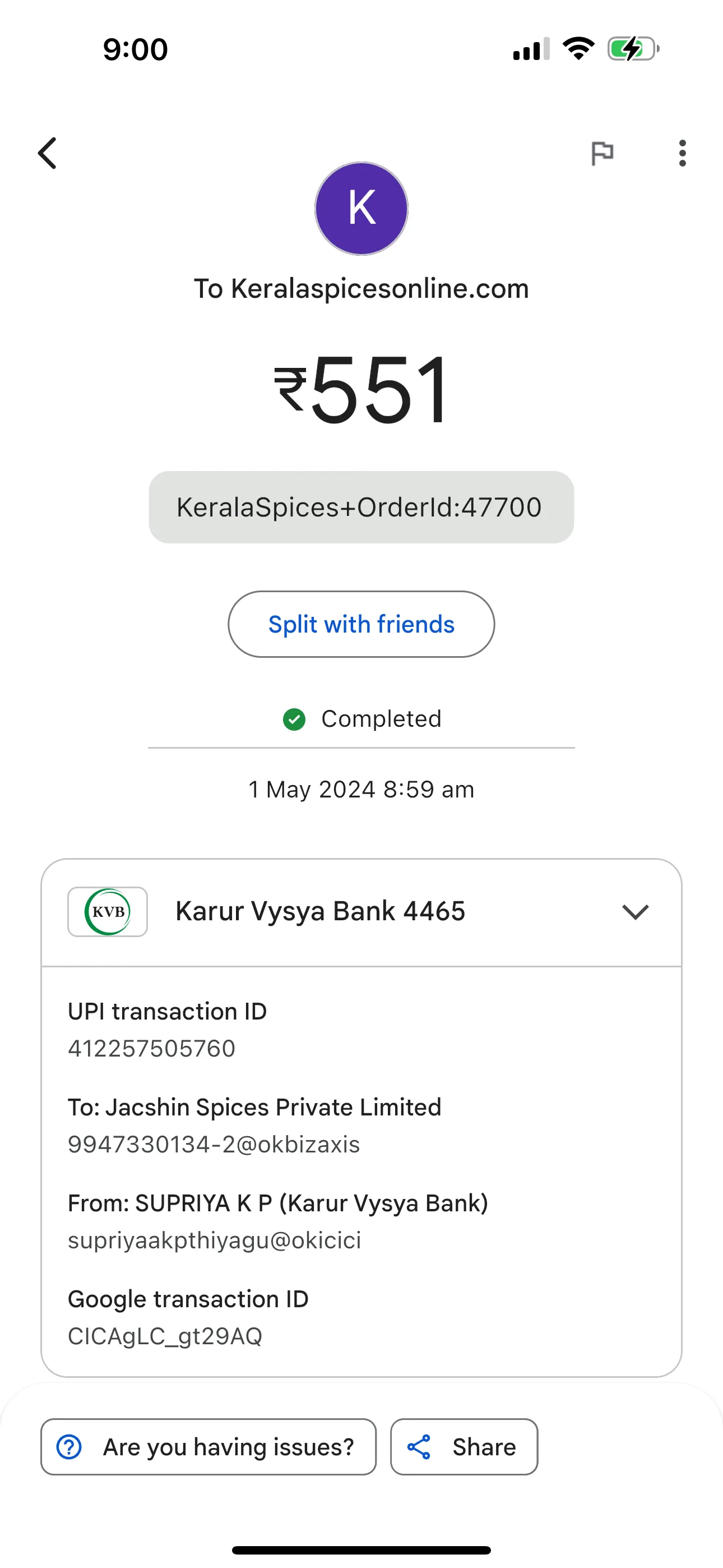Screen dimensions: 723x1568
Task: Tap the Split with friends button
Action: pos(361,624)
